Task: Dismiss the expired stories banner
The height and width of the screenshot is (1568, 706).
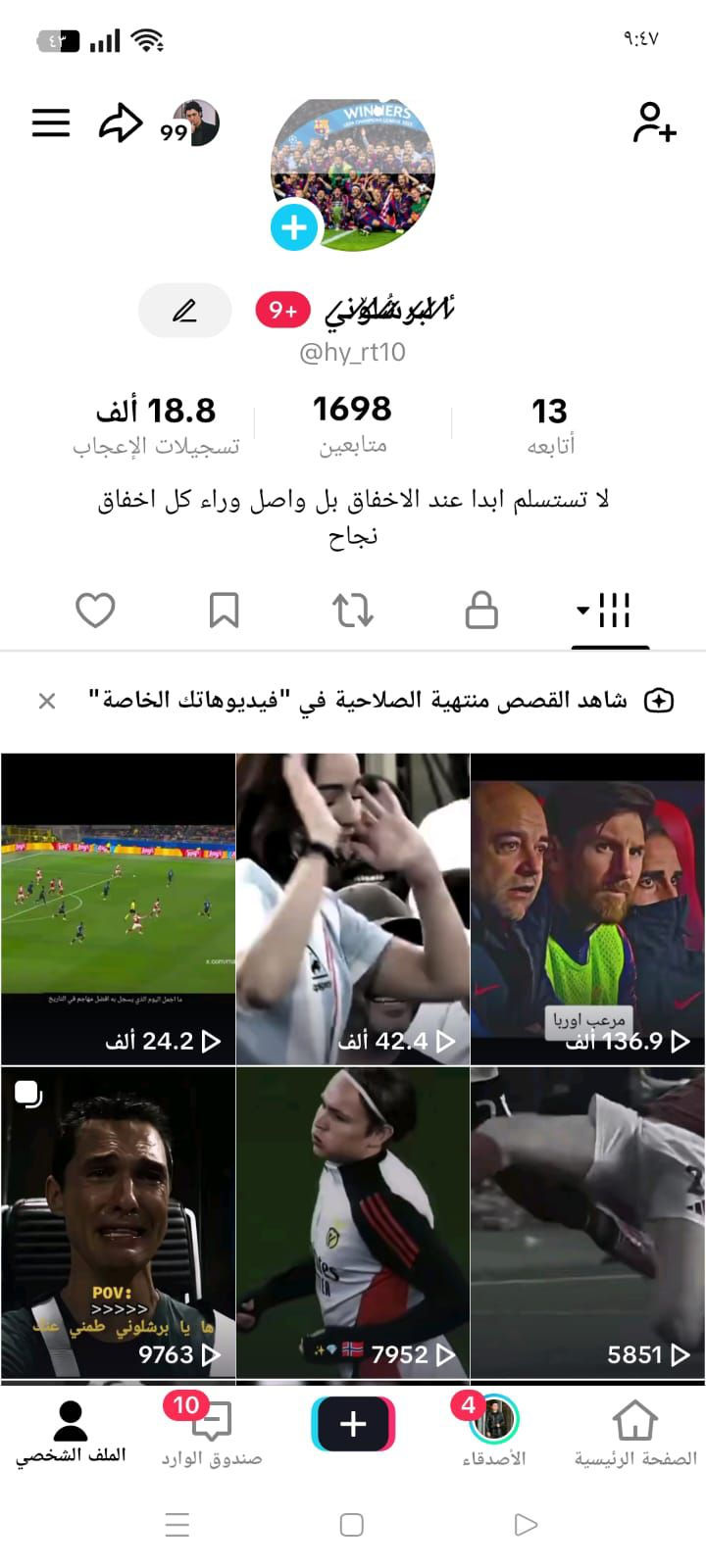Action: (47, 701)
